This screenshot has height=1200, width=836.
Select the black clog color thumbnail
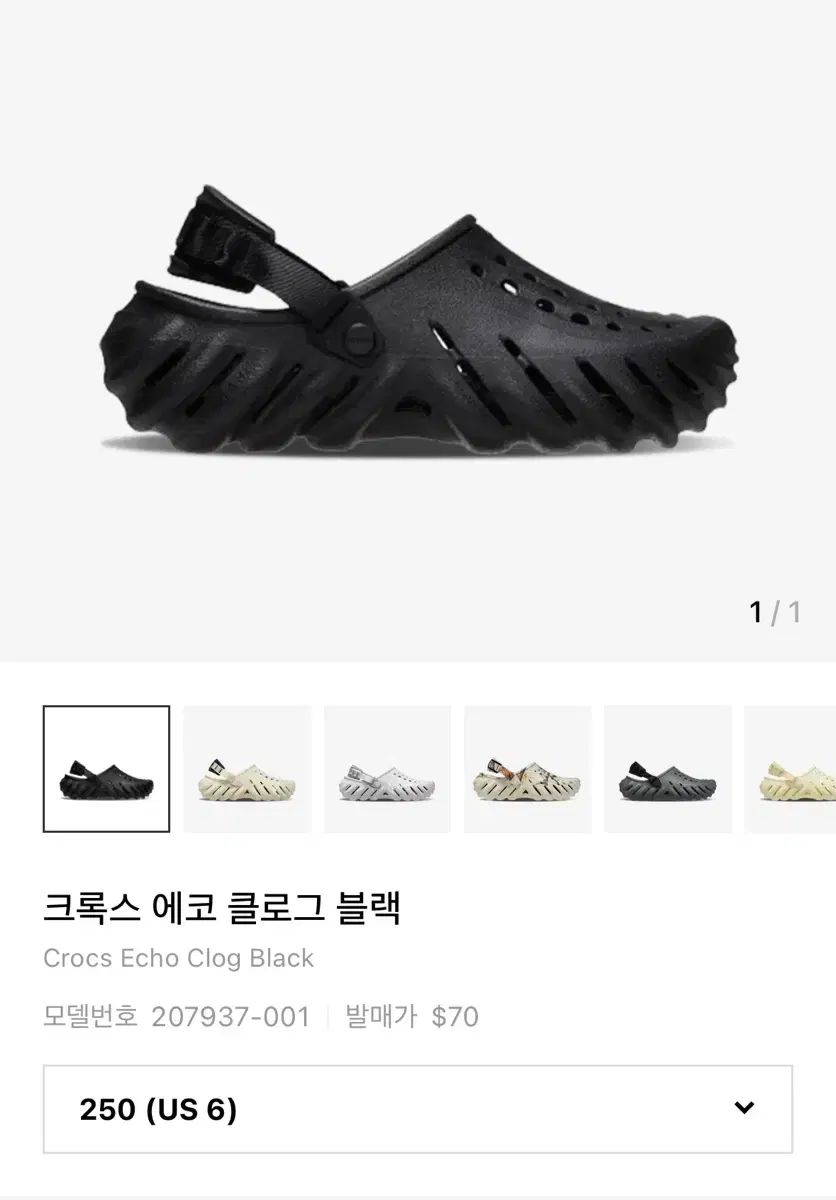[106, 769]
